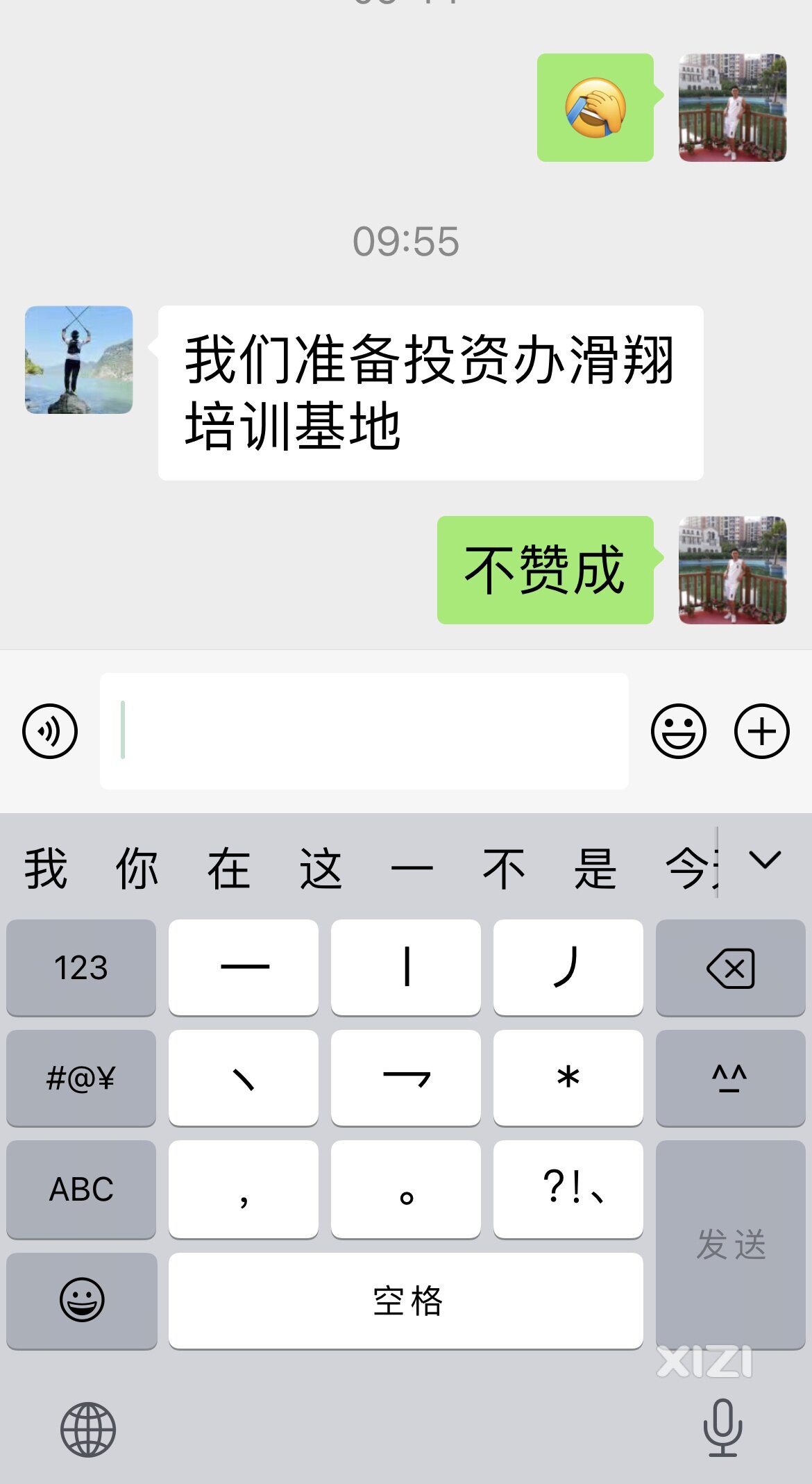This screenshot has height=1484, width=812.
Task: Start dictation with the microphone
Action: pyautogui.click(x=722, y=1428)
